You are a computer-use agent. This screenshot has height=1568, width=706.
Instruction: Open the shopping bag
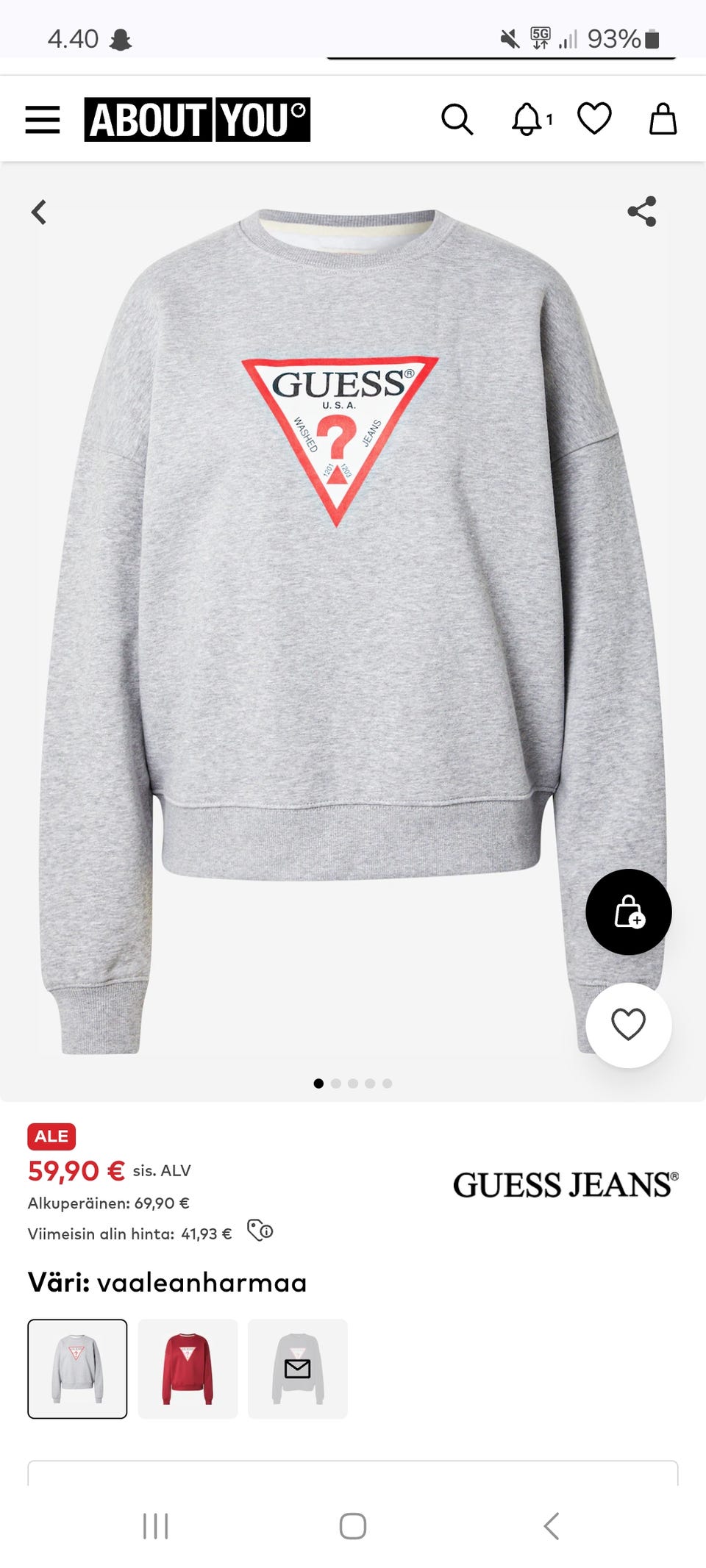tap(663, 119)
